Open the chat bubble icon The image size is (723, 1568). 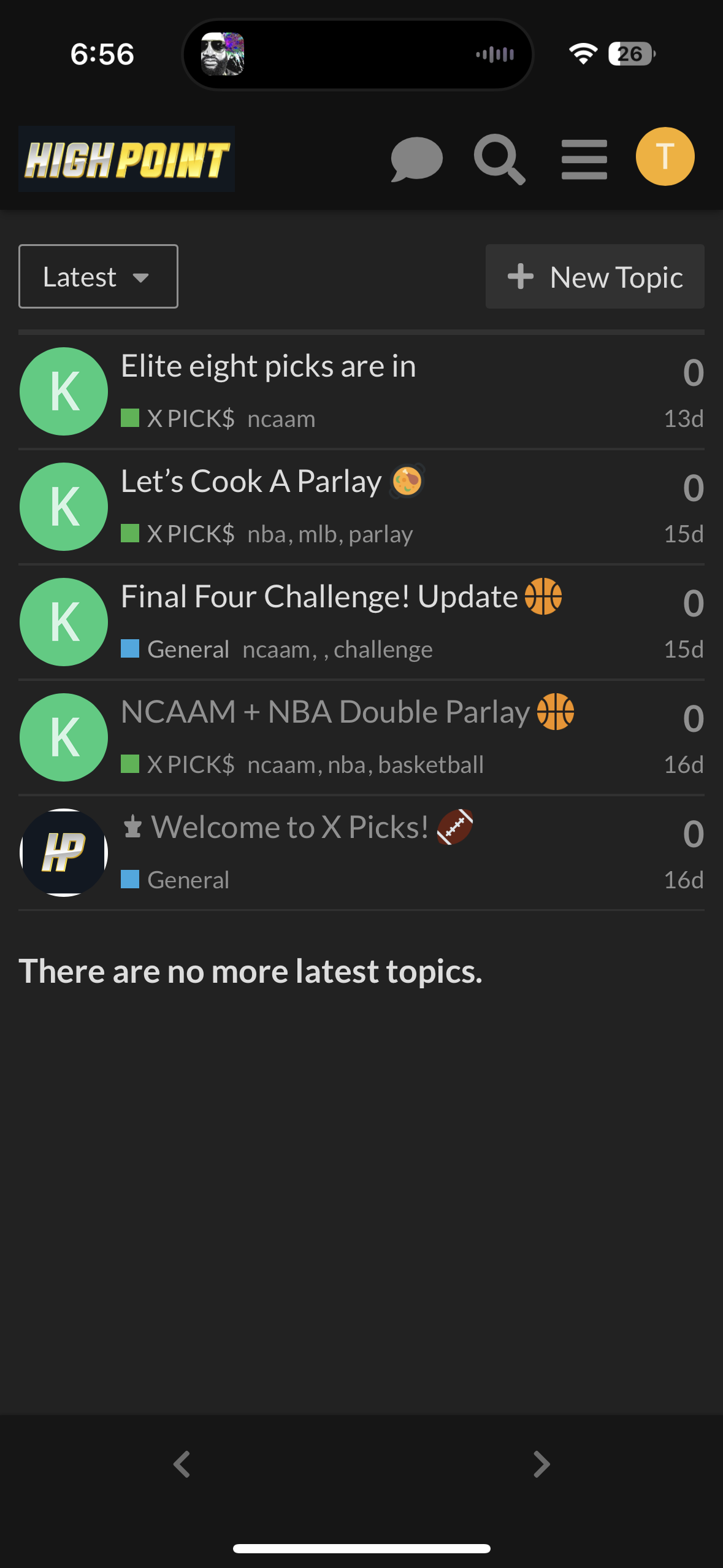[416, 159]
